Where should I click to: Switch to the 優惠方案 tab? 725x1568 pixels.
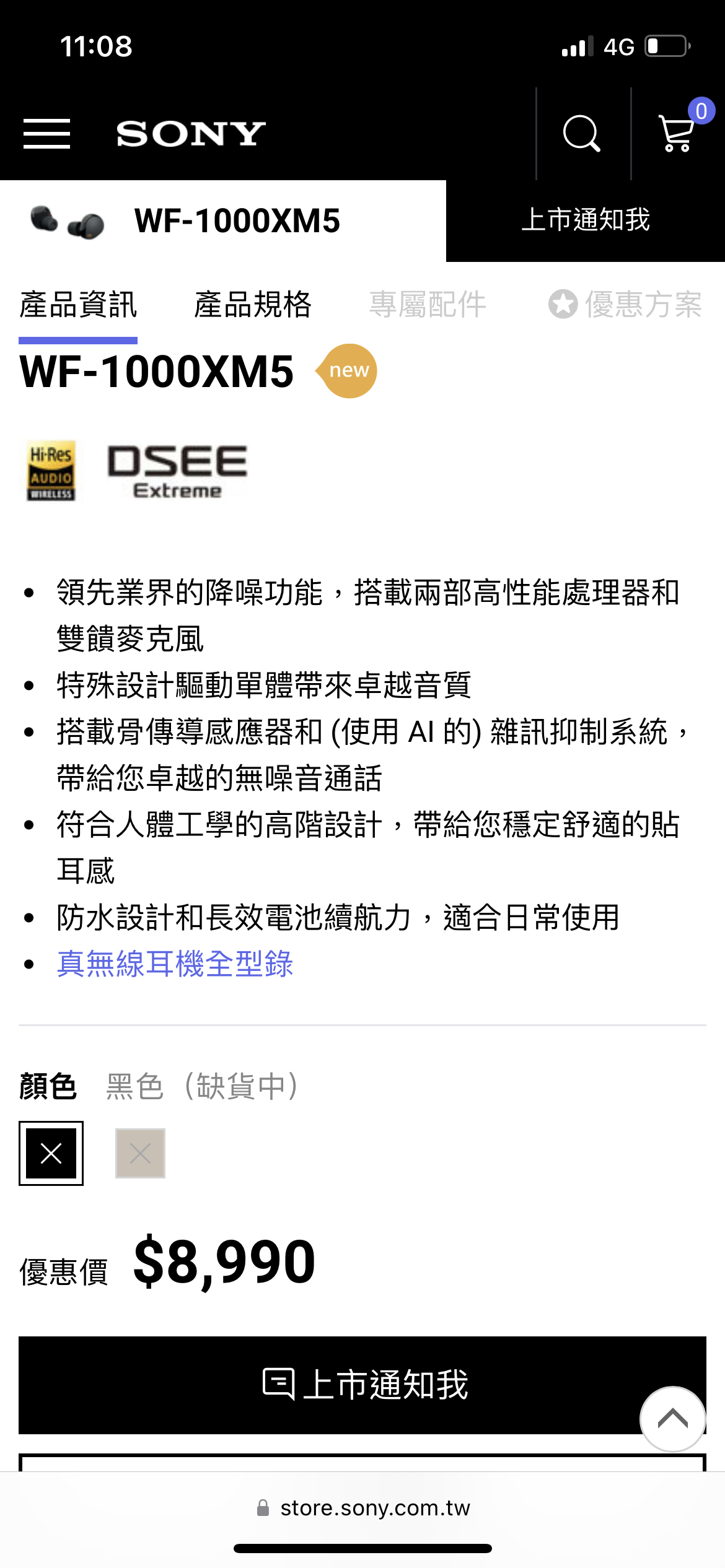pyautogui.click(x=625, y=305)
